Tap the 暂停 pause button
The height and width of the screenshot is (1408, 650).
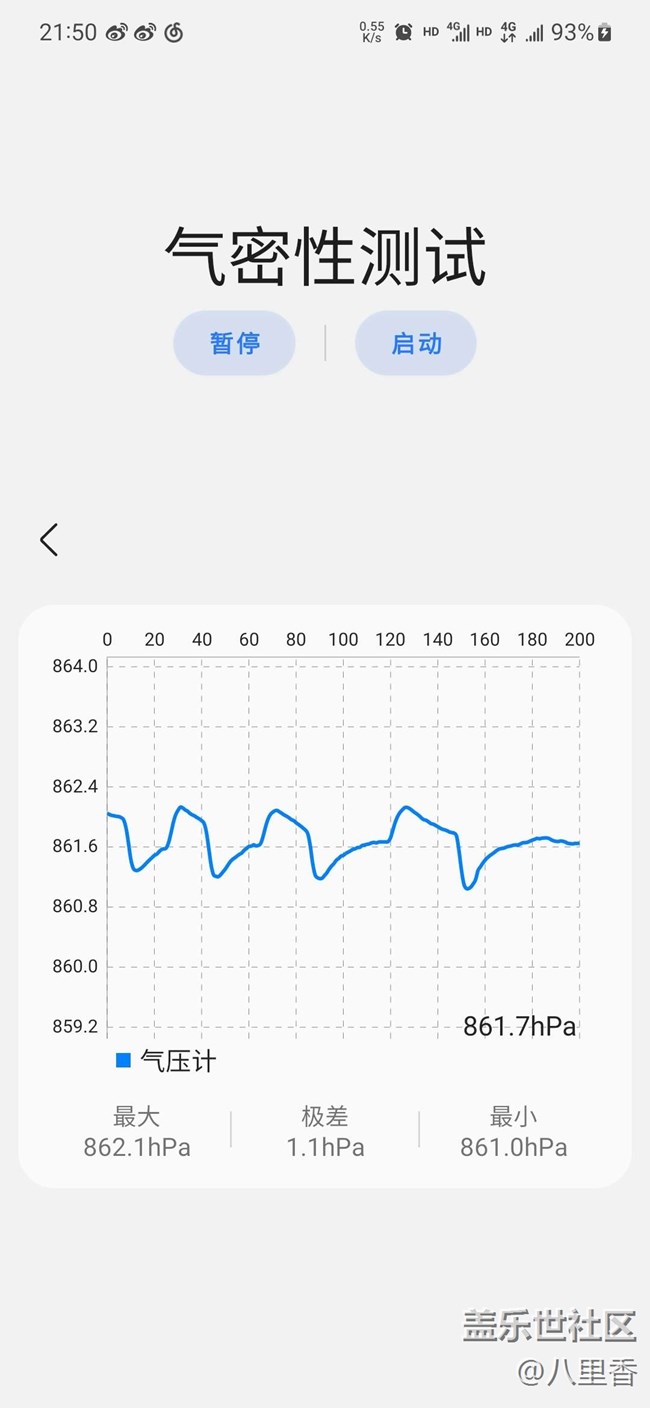click(x=234, y=343)
